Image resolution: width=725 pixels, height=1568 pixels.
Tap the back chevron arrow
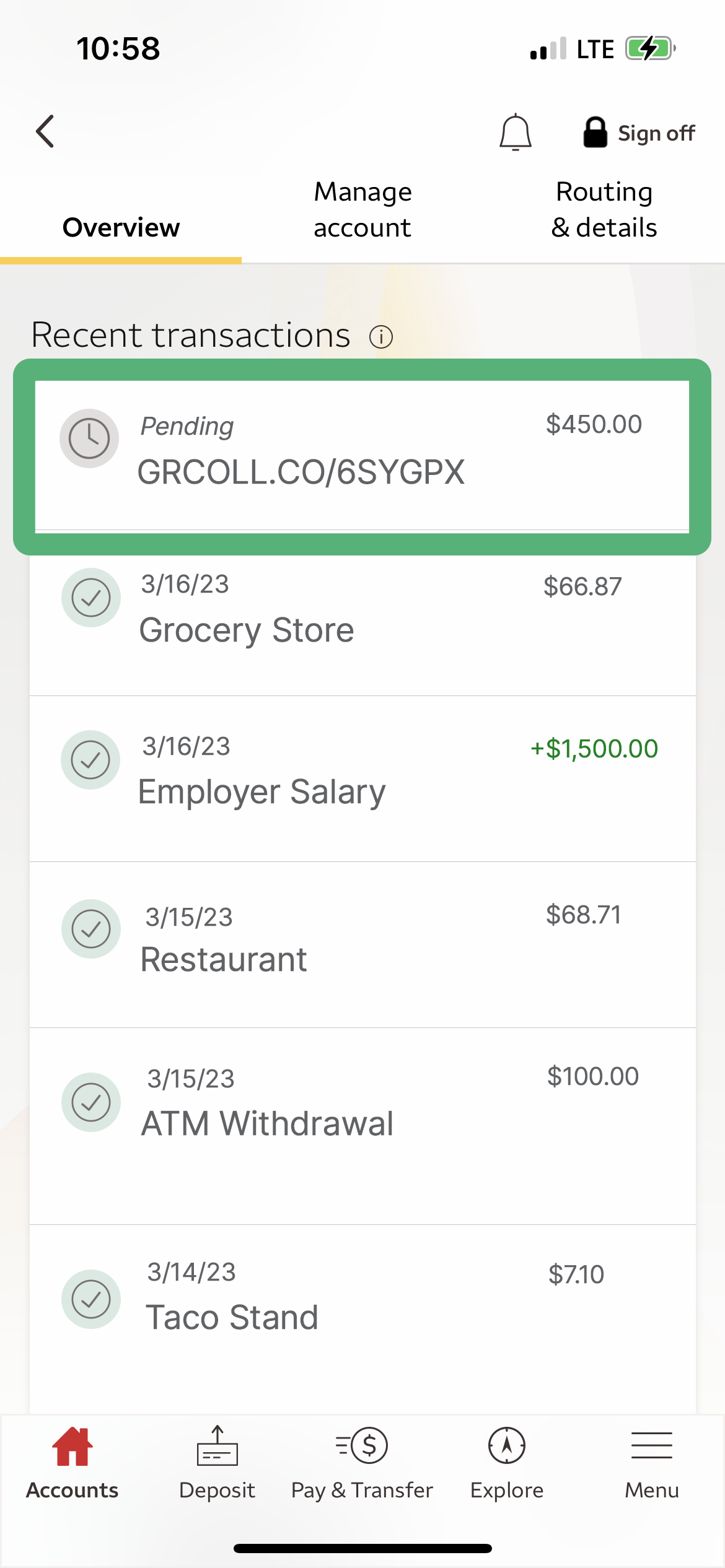tap(44, 131)
